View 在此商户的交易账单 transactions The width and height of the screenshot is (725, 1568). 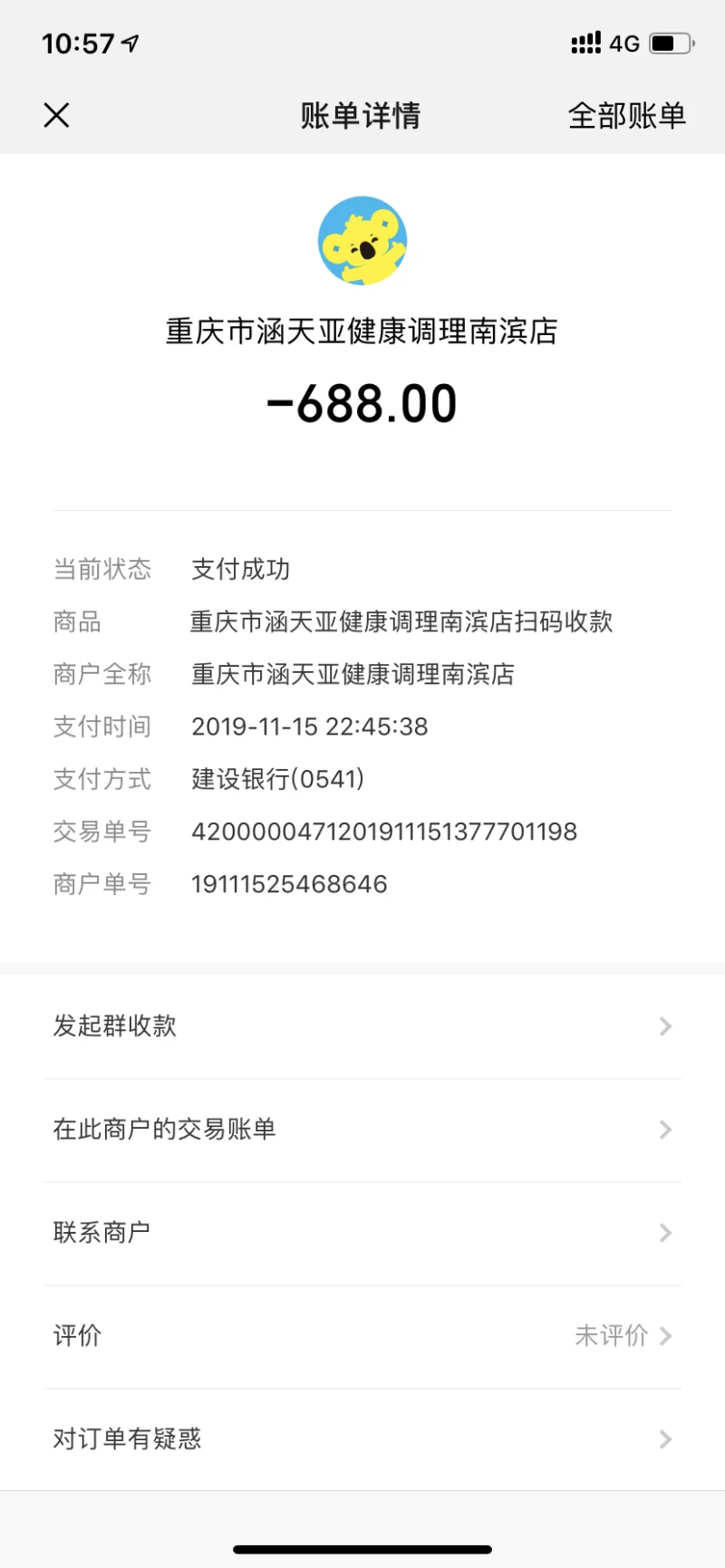pyautogui.click(x=362, y=1130)
